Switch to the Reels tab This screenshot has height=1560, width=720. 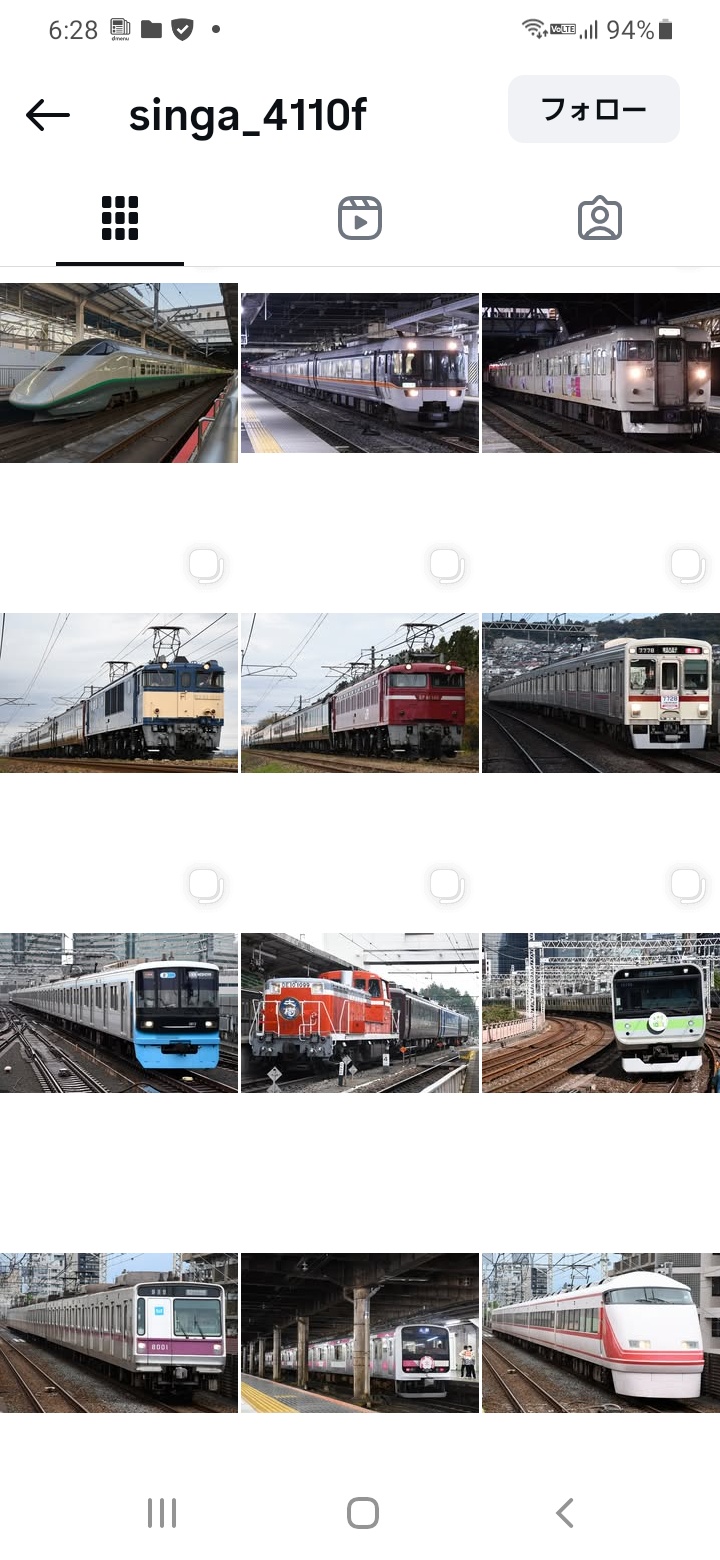(360, 218)
